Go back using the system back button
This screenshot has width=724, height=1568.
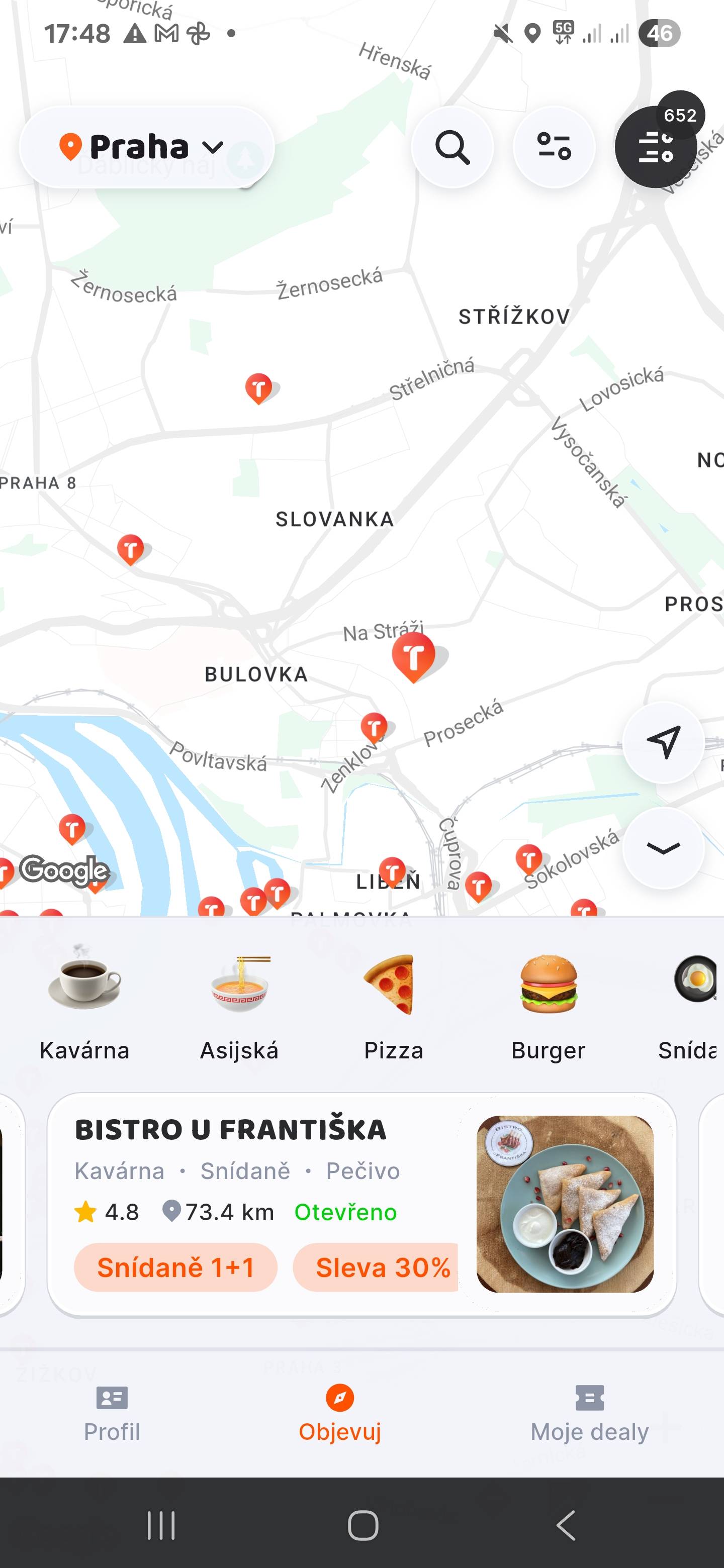tap(566, 1525)
